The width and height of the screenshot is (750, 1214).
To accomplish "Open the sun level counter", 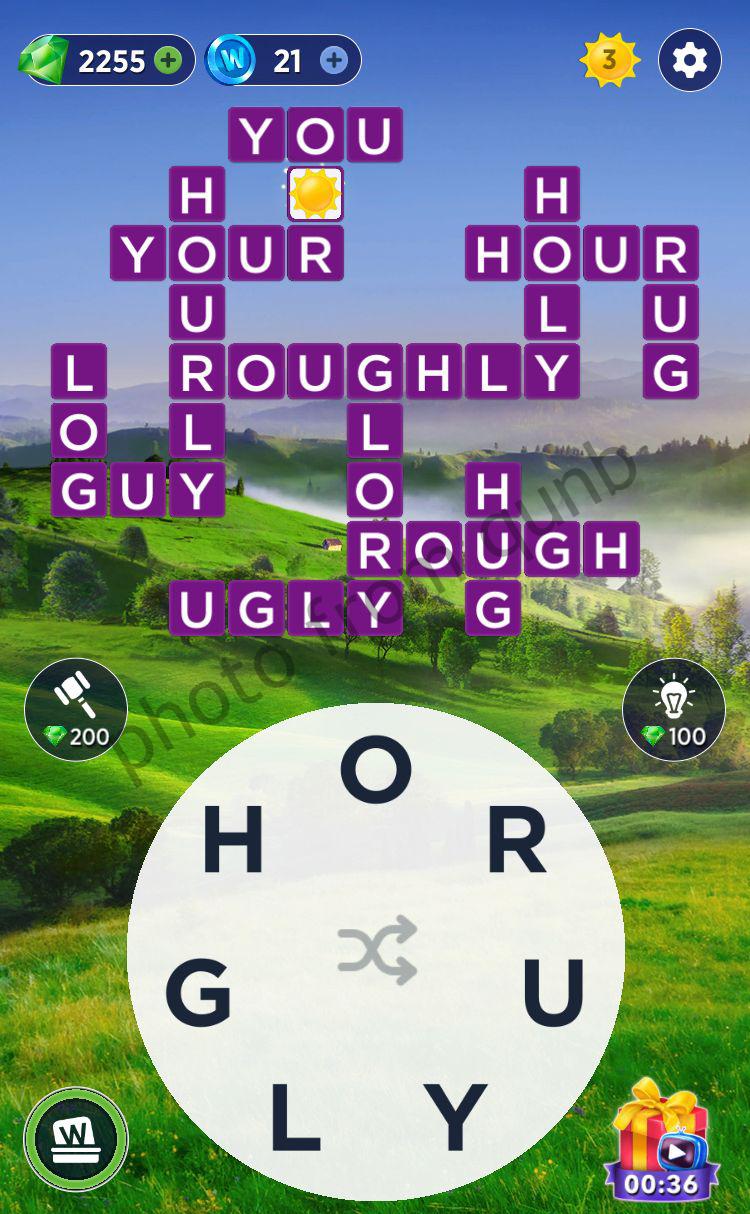I will tap(608, 61).
